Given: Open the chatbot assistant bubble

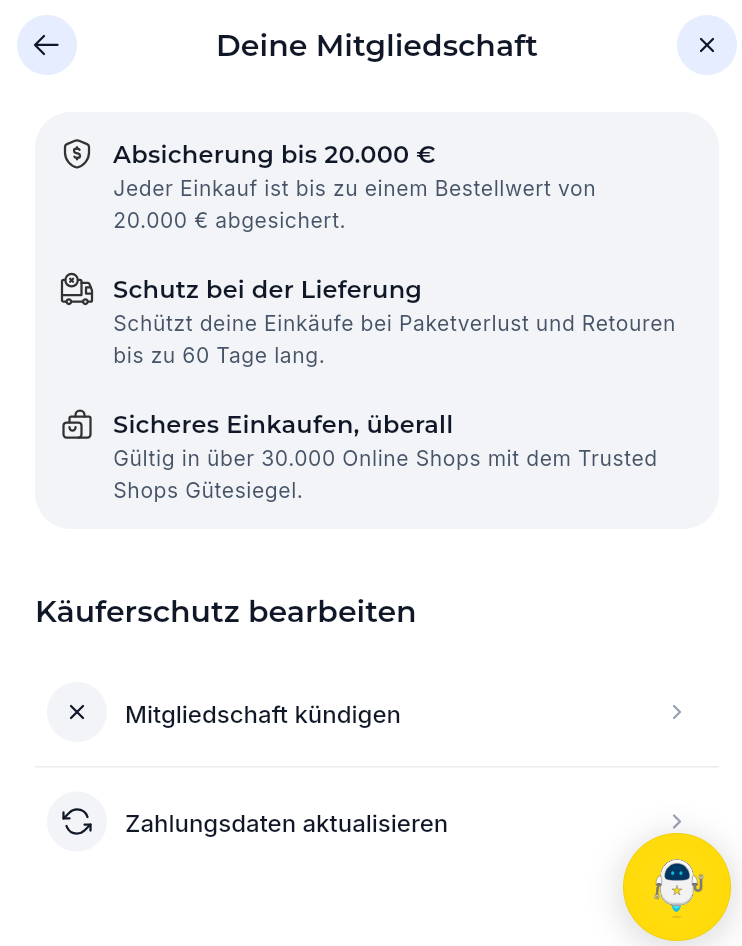Looking at the screenshot, I should pyautogui.click(x=677, y=886).
